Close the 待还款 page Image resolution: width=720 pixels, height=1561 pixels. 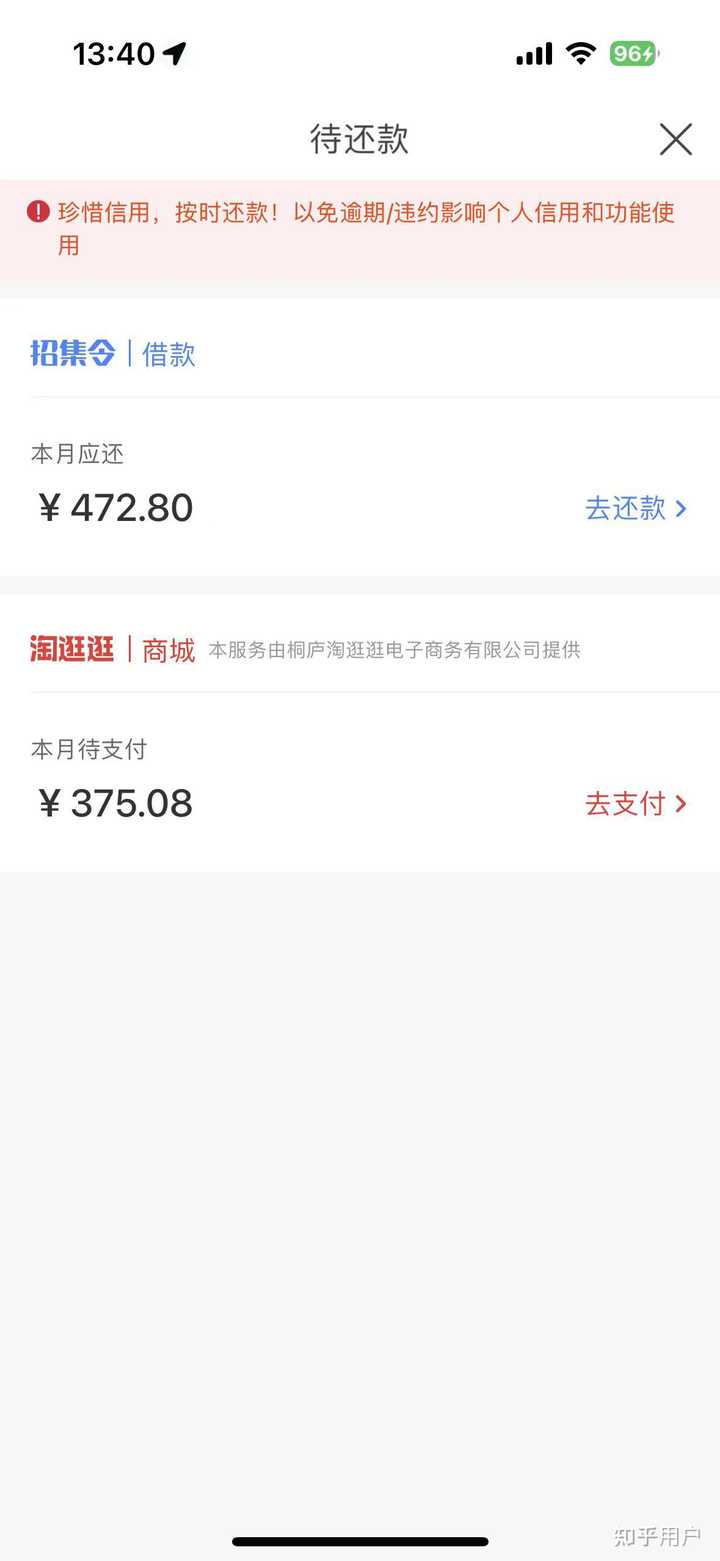[675, 140]
